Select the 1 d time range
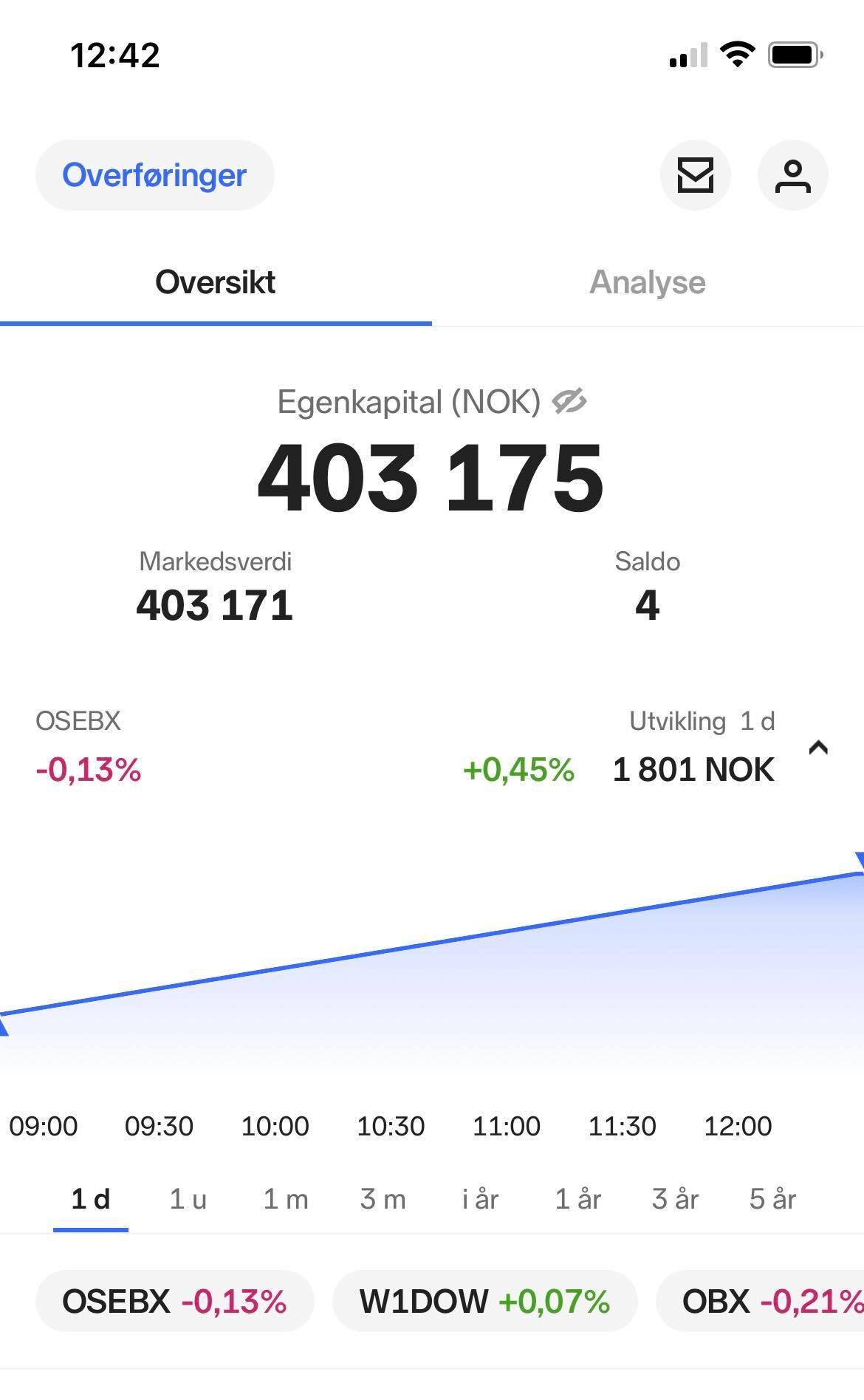 coord(90,1198)
